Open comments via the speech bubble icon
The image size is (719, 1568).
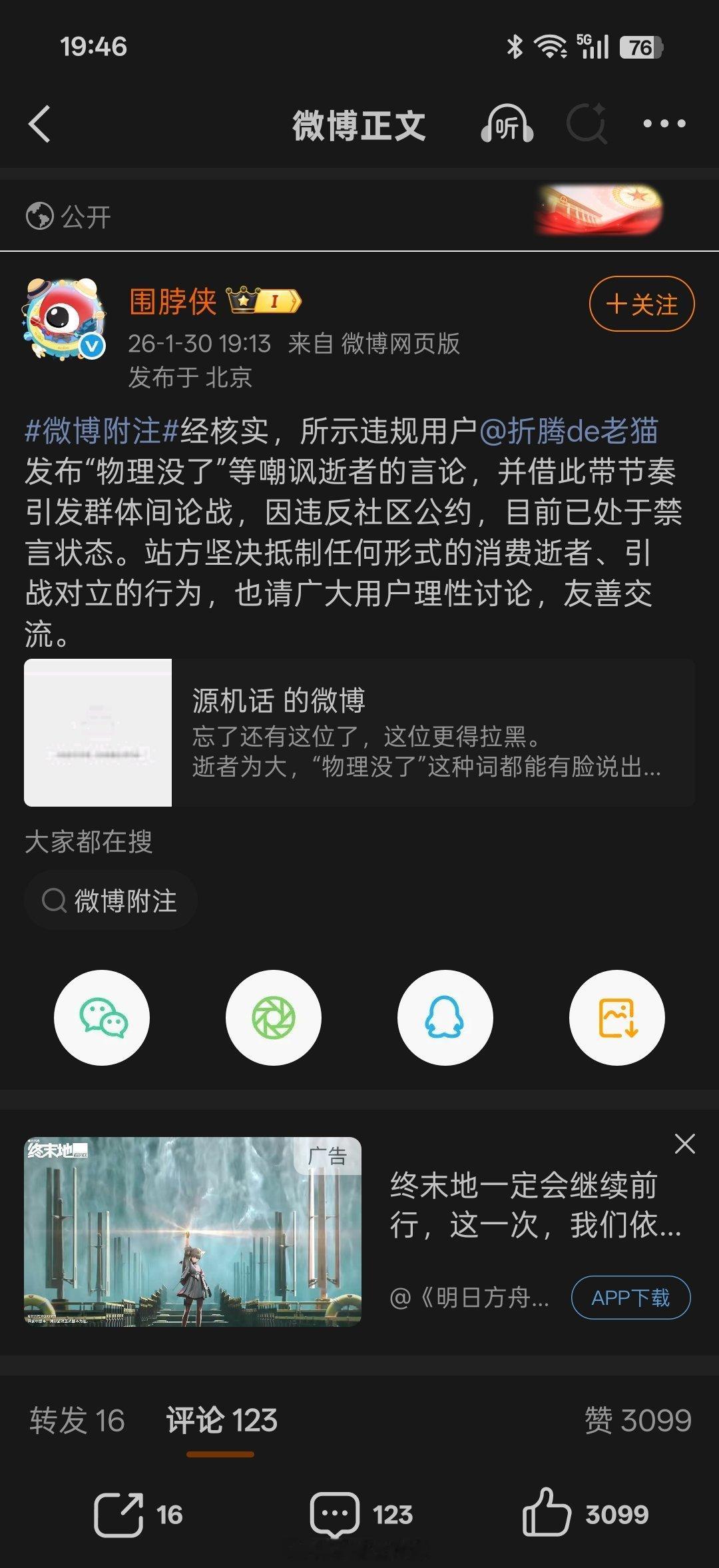click(336, 1511)
